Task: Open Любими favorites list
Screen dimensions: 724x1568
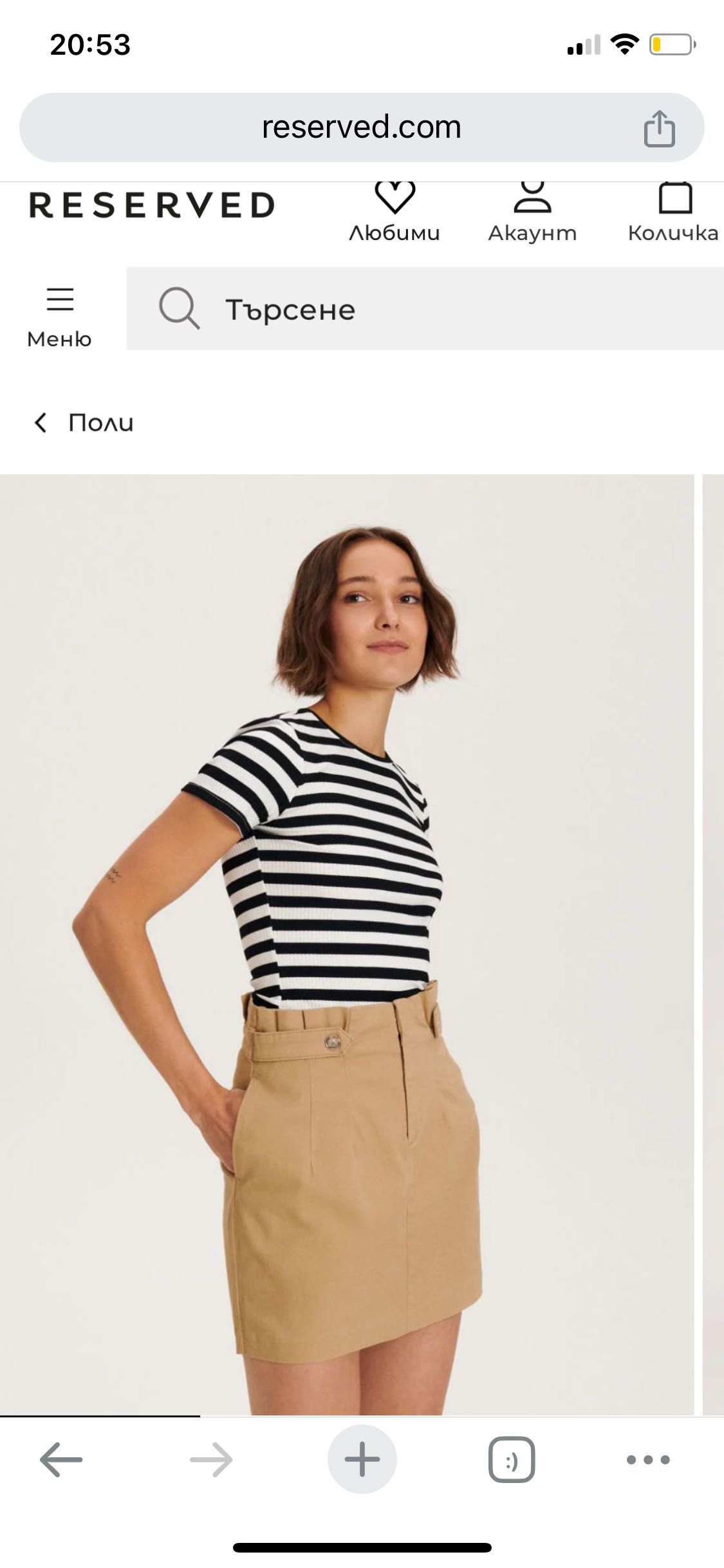Action: click(394, 212)
